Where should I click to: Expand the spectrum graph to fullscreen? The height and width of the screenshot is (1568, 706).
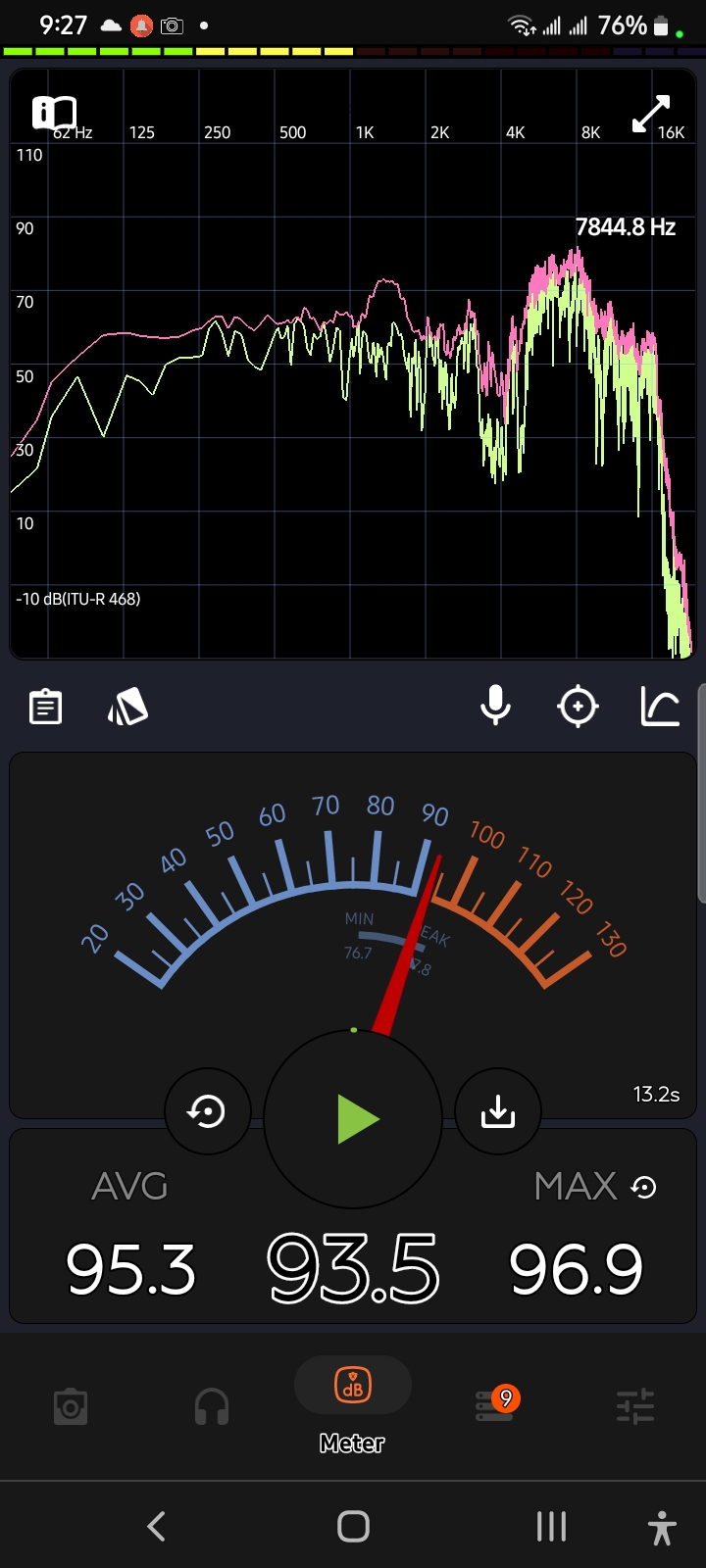[x=651, y=114]
